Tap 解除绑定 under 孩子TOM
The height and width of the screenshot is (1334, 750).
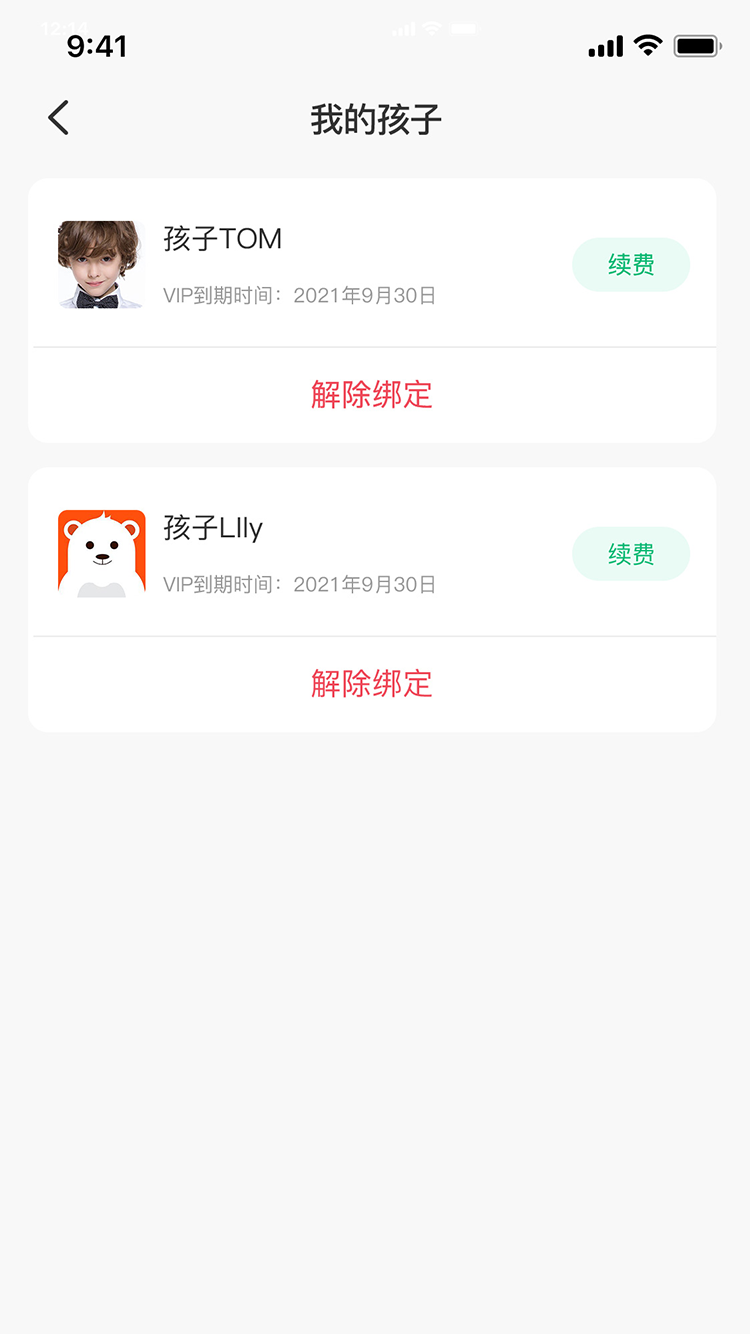(x=372, y=395)
